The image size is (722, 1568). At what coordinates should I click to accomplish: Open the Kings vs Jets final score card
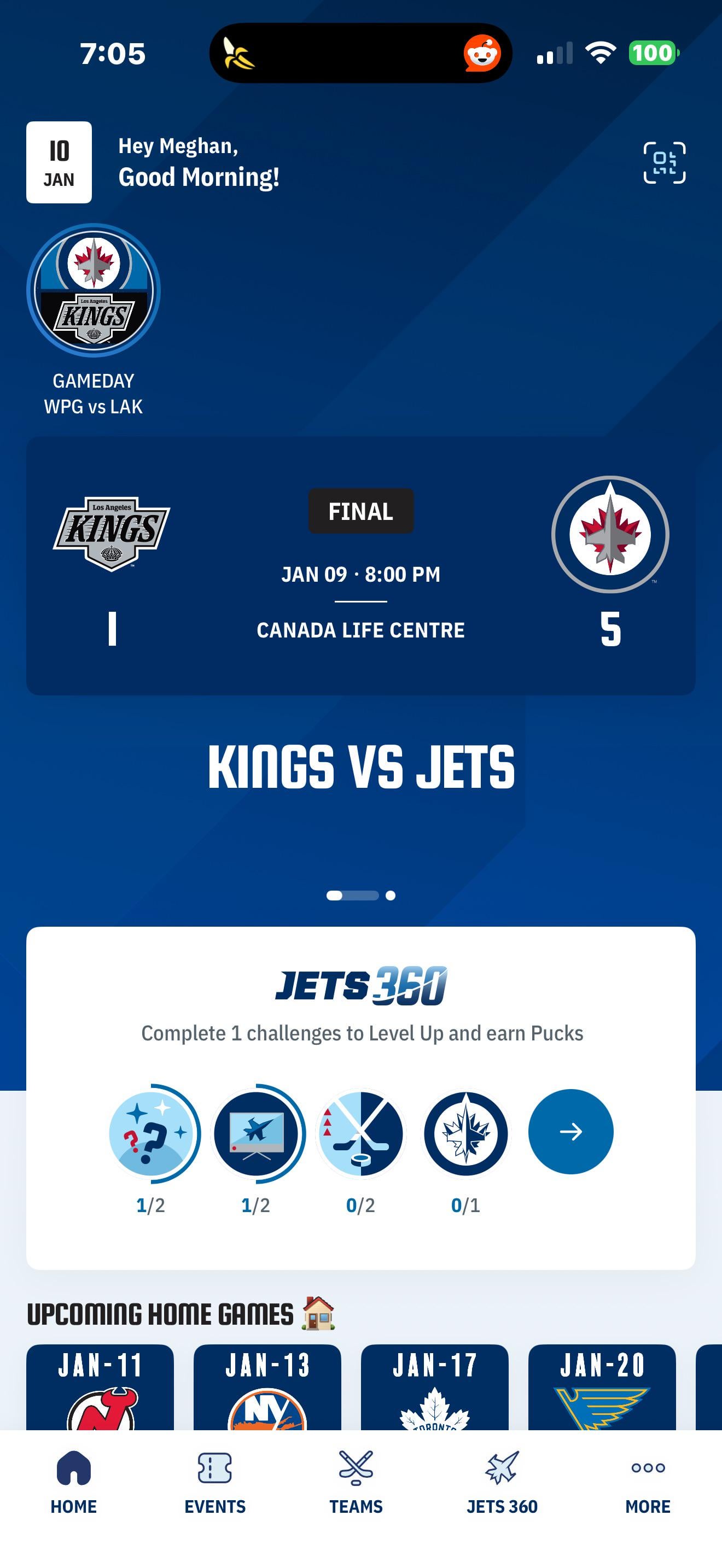tap(360, 565)
